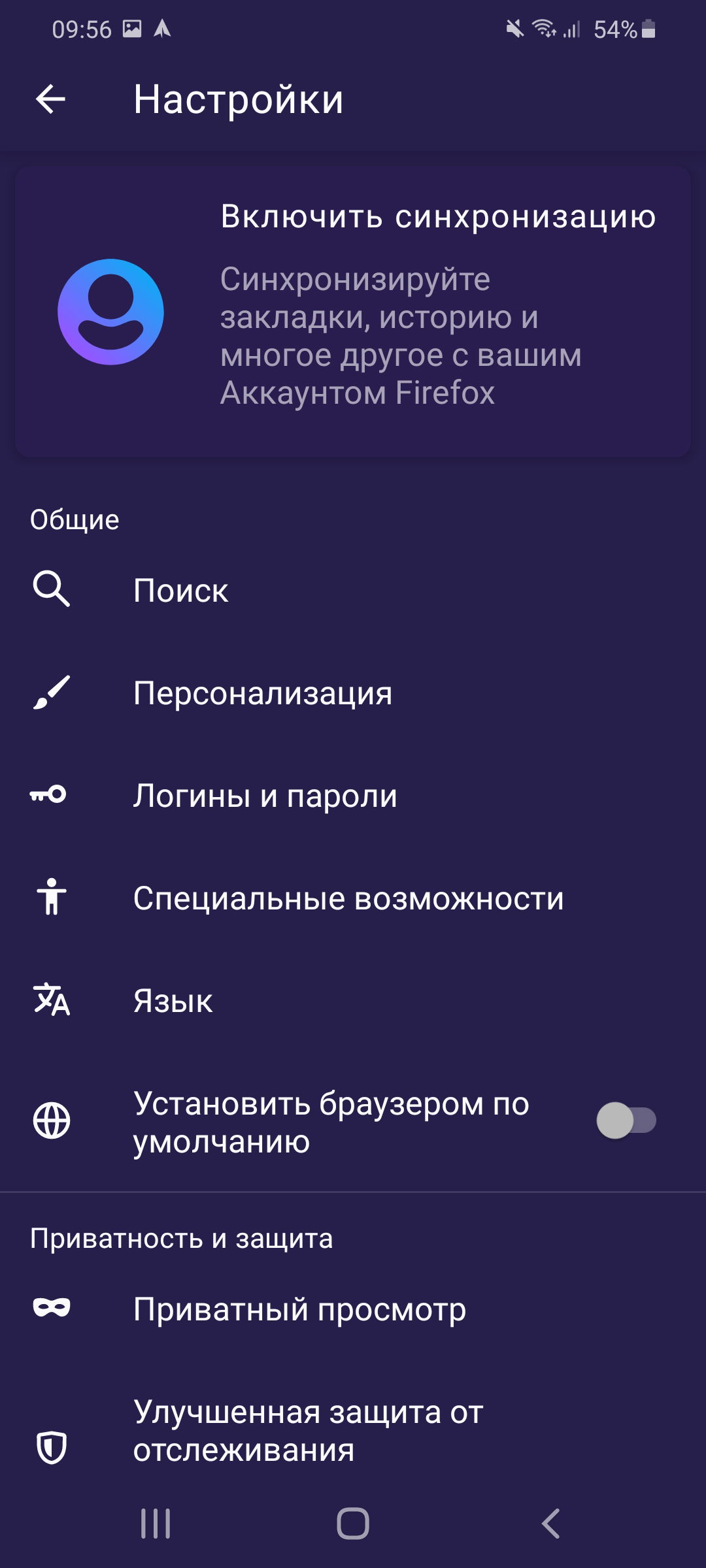The width and height of the screenshot is (706, 1568).
Task: Open the Включить синхронизацию card
Action: pos(353,312)
